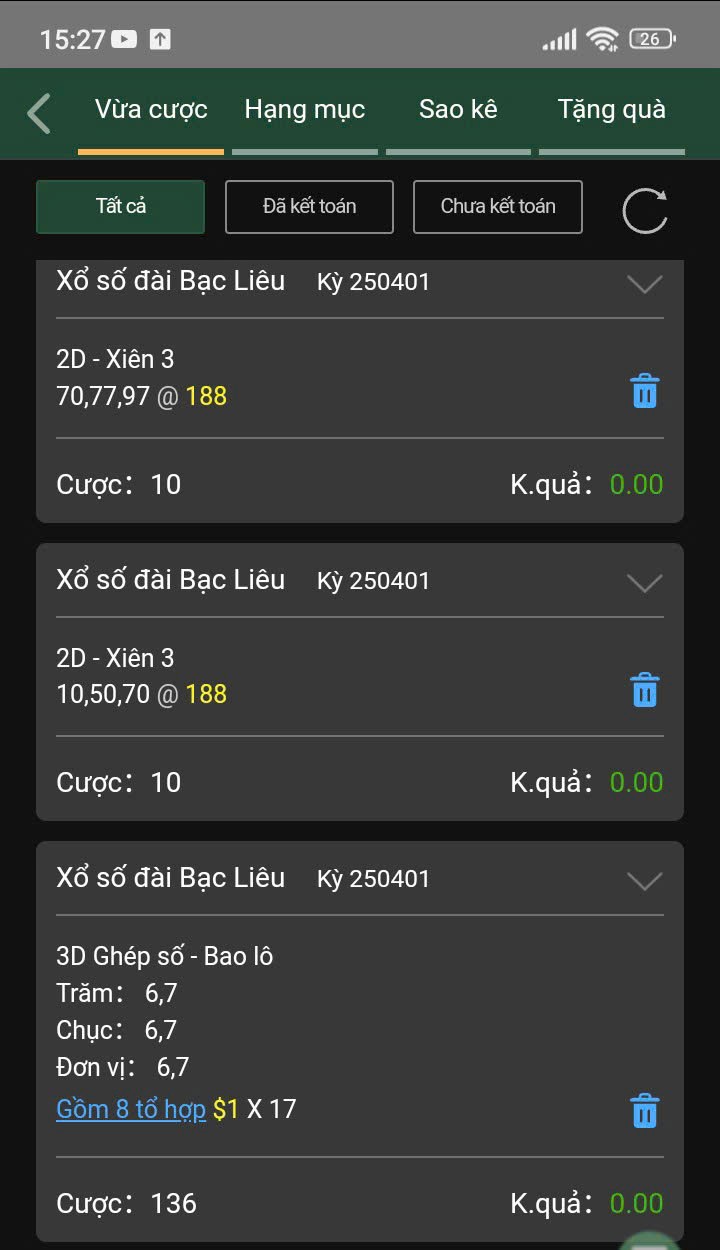Screen dimensions: 720x1250
Task: Filter by Chưa kết toán
Action: (x=498, y=207)
